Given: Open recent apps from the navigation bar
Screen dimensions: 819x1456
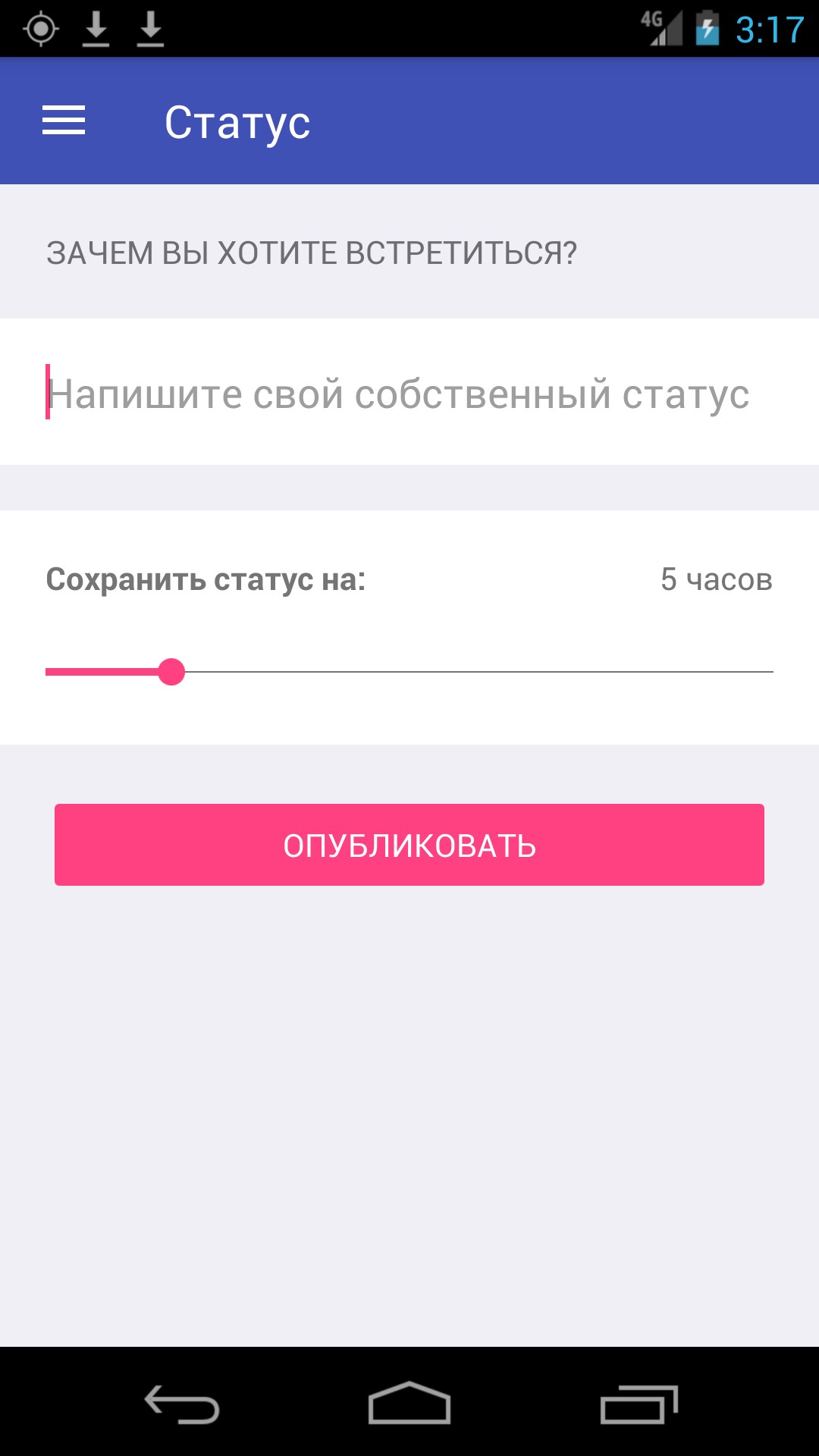Looking at the screenshot, I should [639, 1404].
